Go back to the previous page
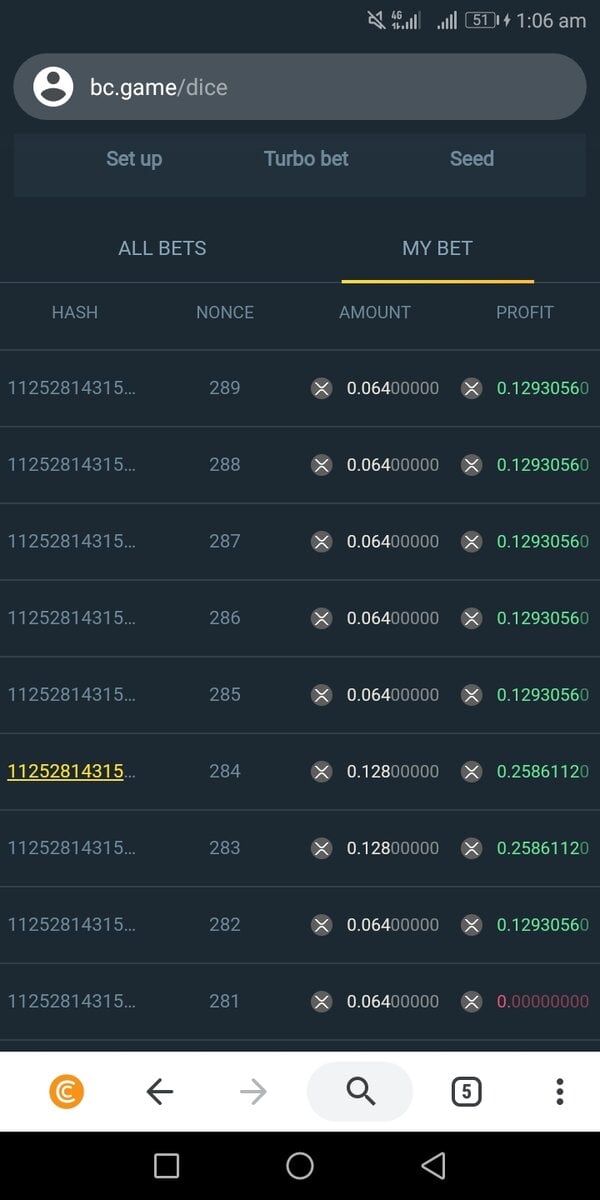 [160, 1091]
